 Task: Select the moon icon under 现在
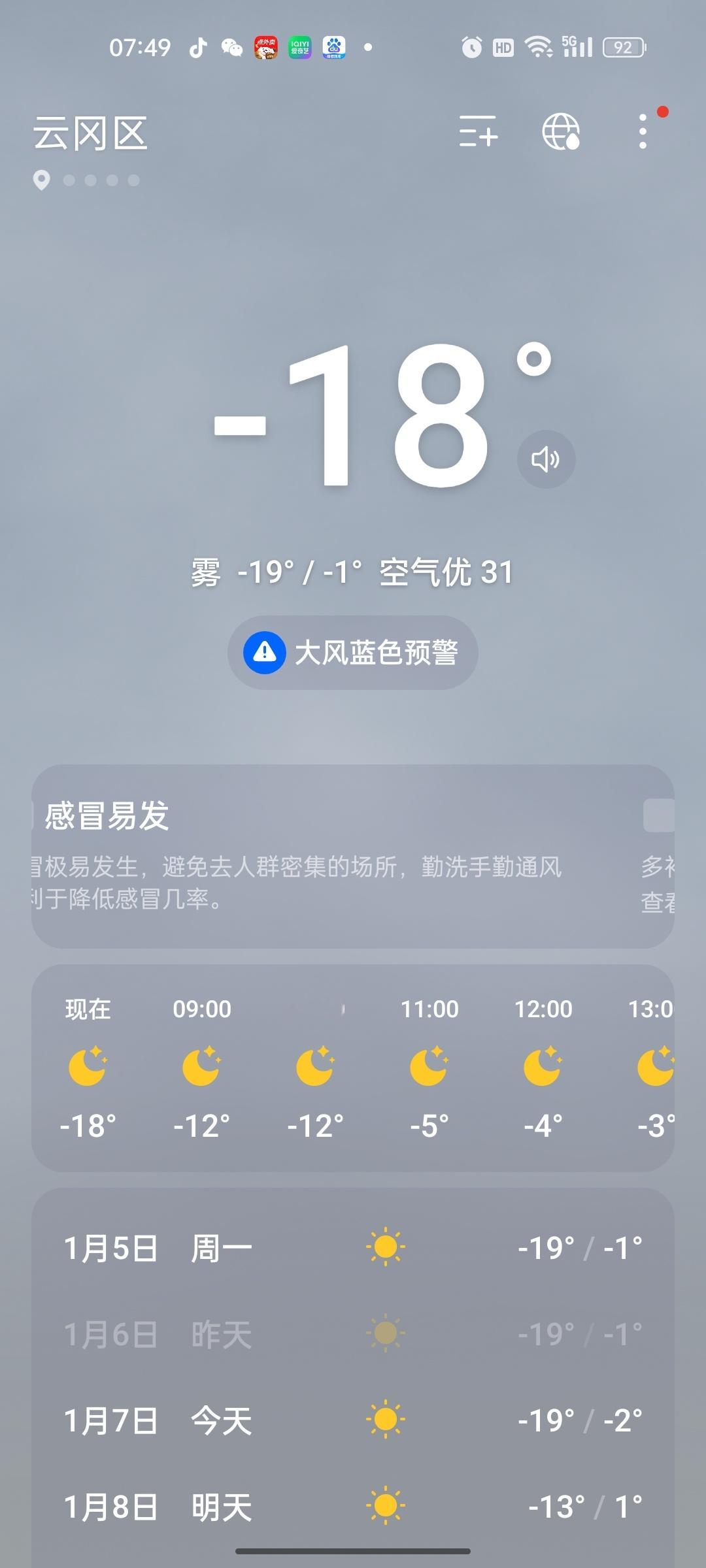88,1068
